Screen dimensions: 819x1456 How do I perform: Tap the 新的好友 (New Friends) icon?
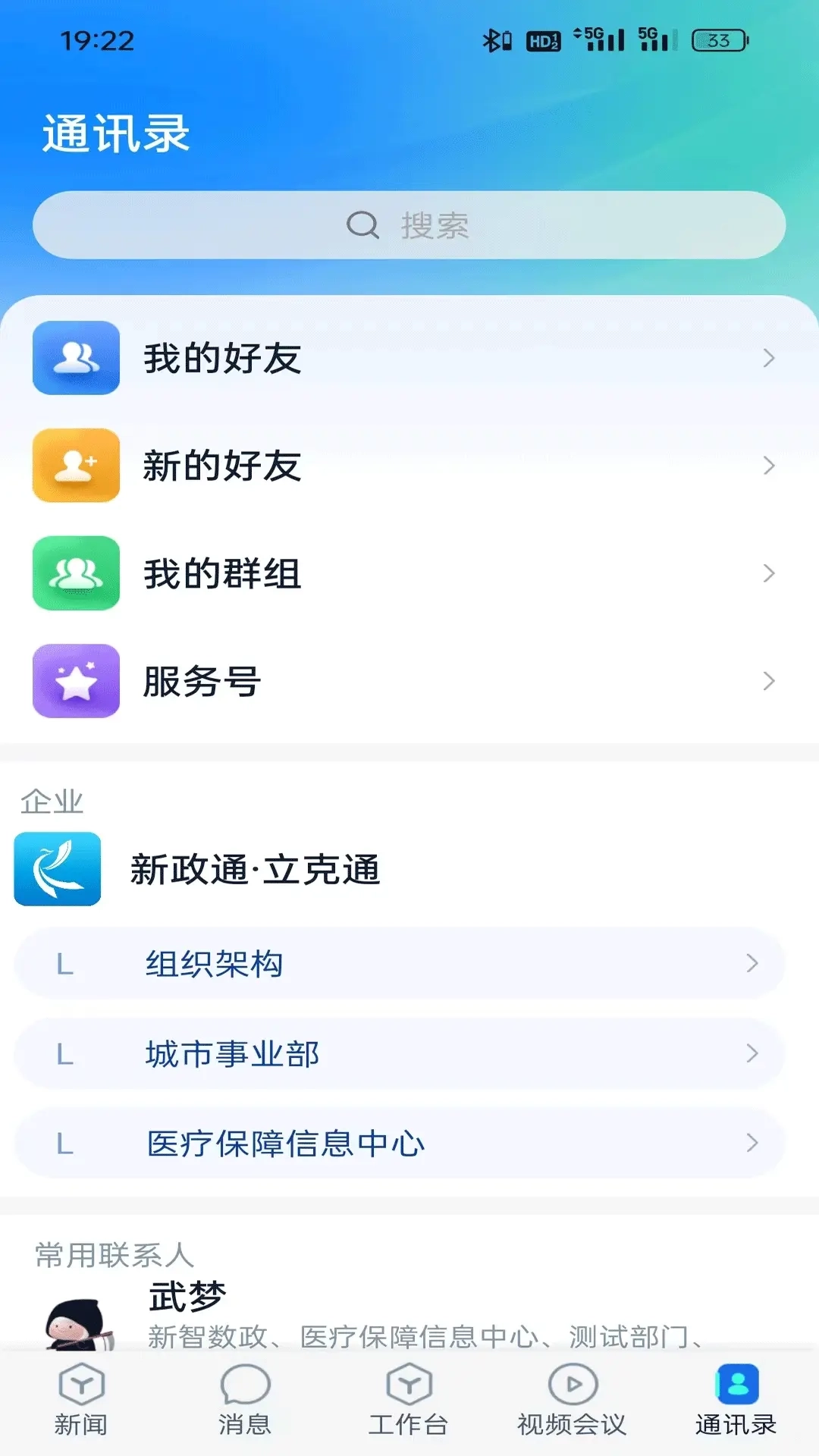click(76, 466)
